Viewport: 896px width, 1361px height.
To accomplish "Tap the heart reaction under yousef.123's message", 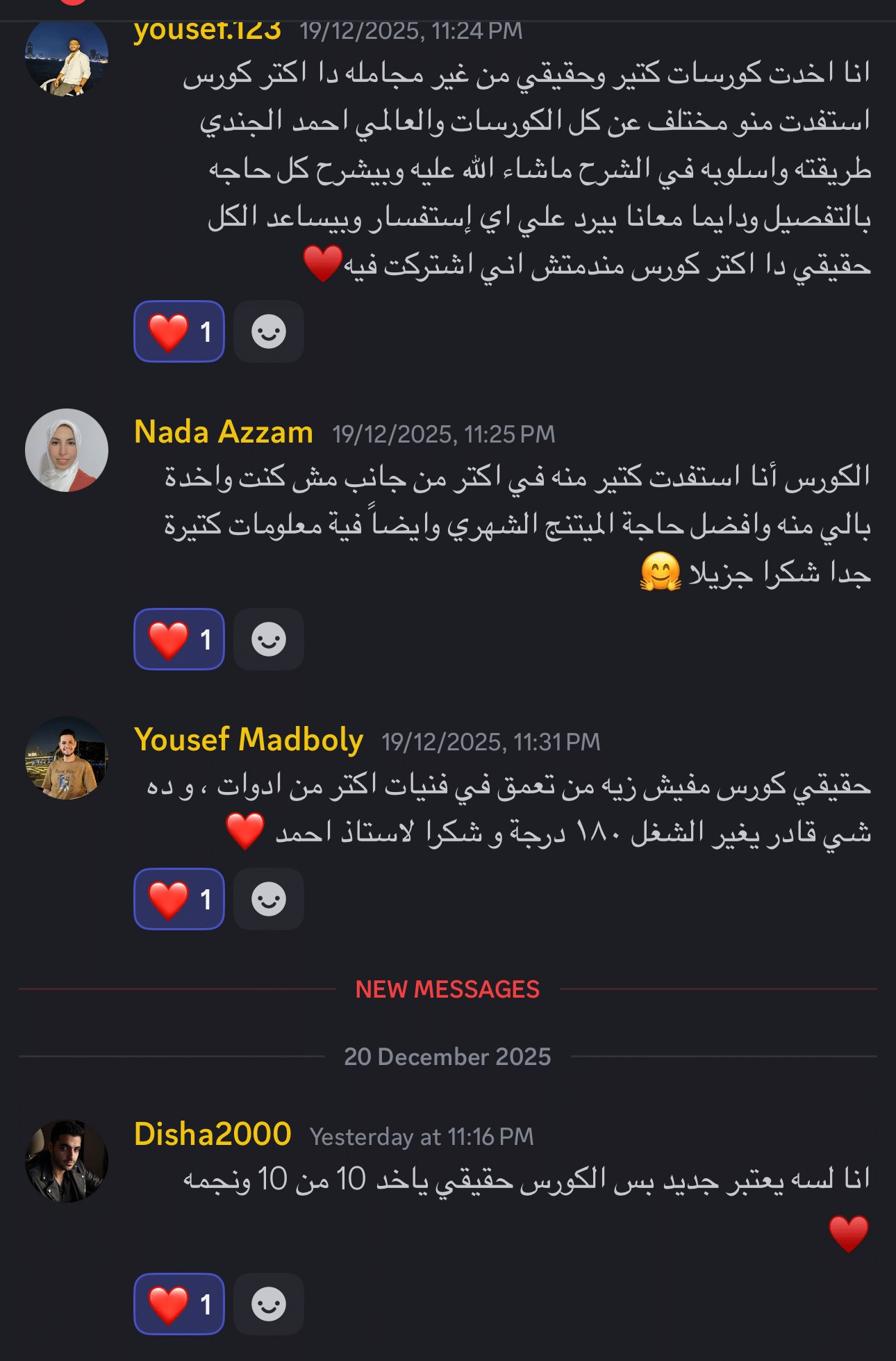I will tap(179, 331).
